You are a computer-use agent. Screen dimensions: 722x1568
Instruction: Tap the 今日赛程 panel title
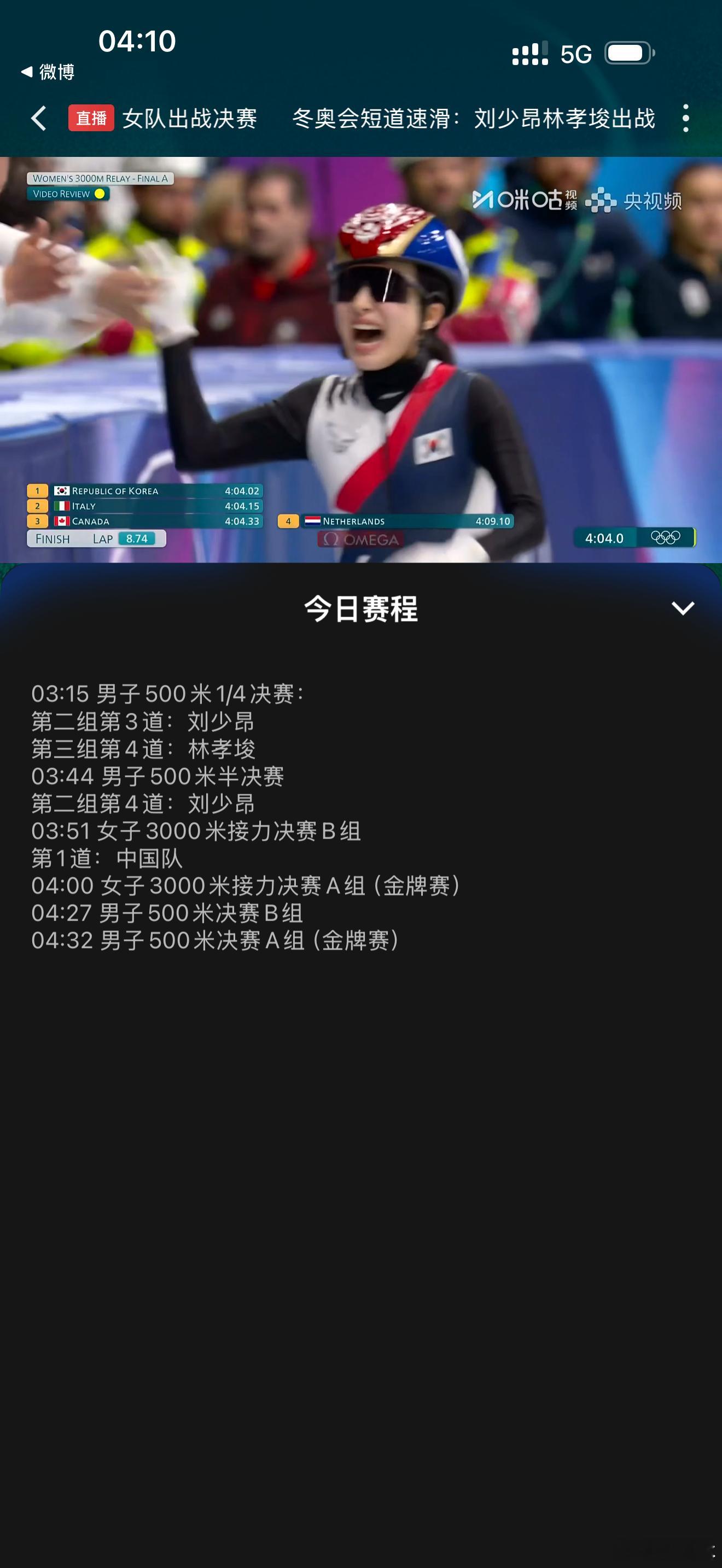coord(360,607)
